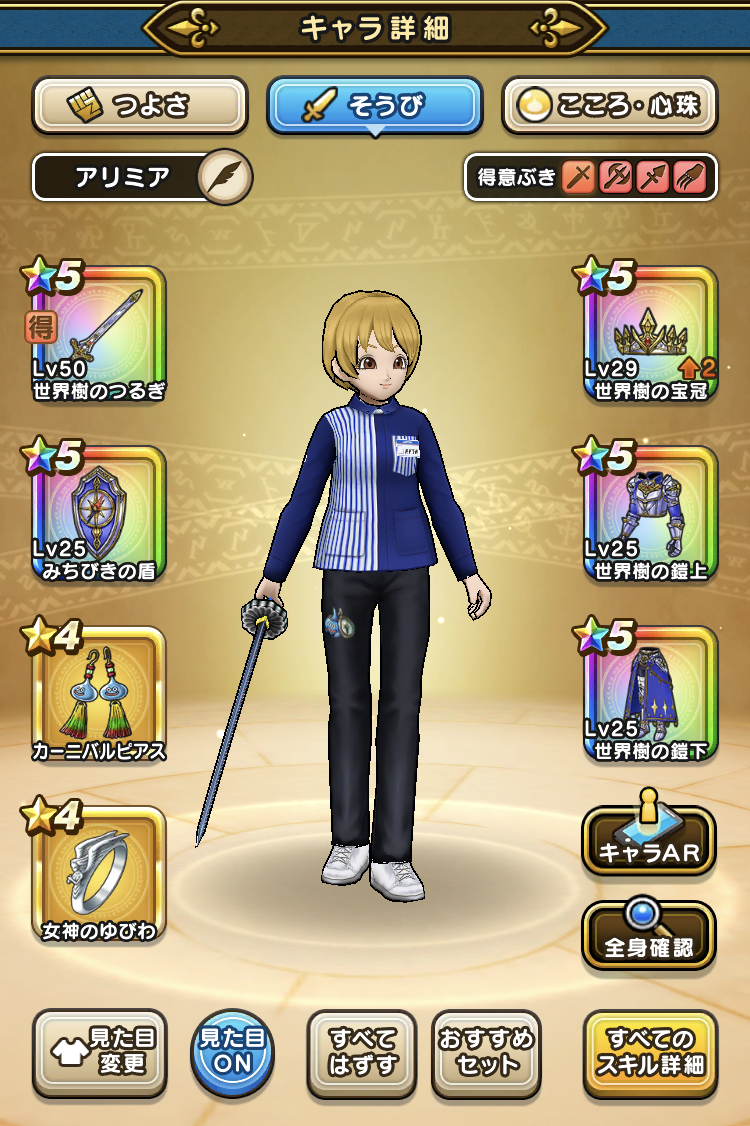Tap すべてはずす to unequip all
The image size is (750, 1126).
click(361, 1053)
